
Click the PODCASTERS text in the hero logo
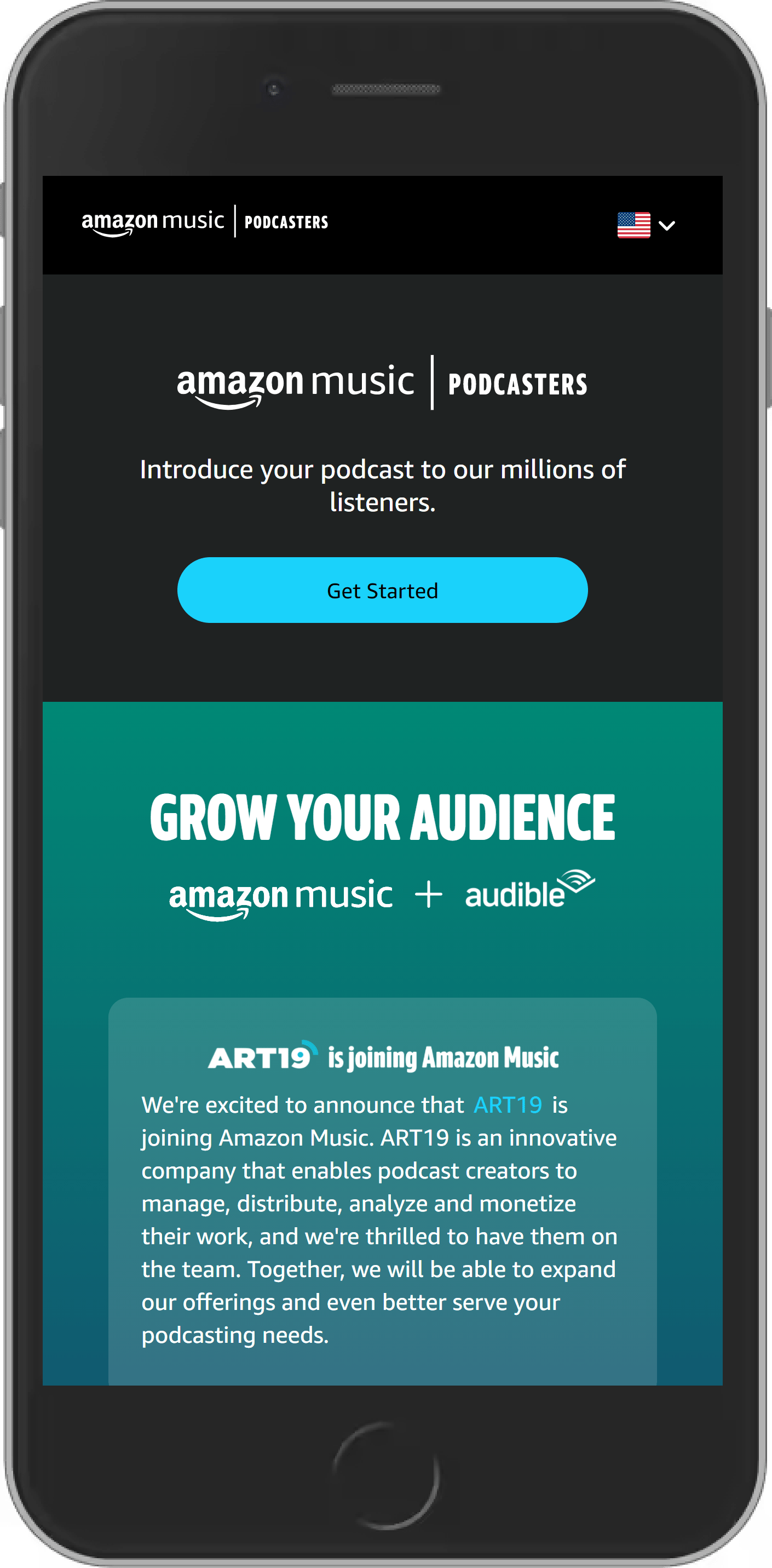tap(518, 384)
